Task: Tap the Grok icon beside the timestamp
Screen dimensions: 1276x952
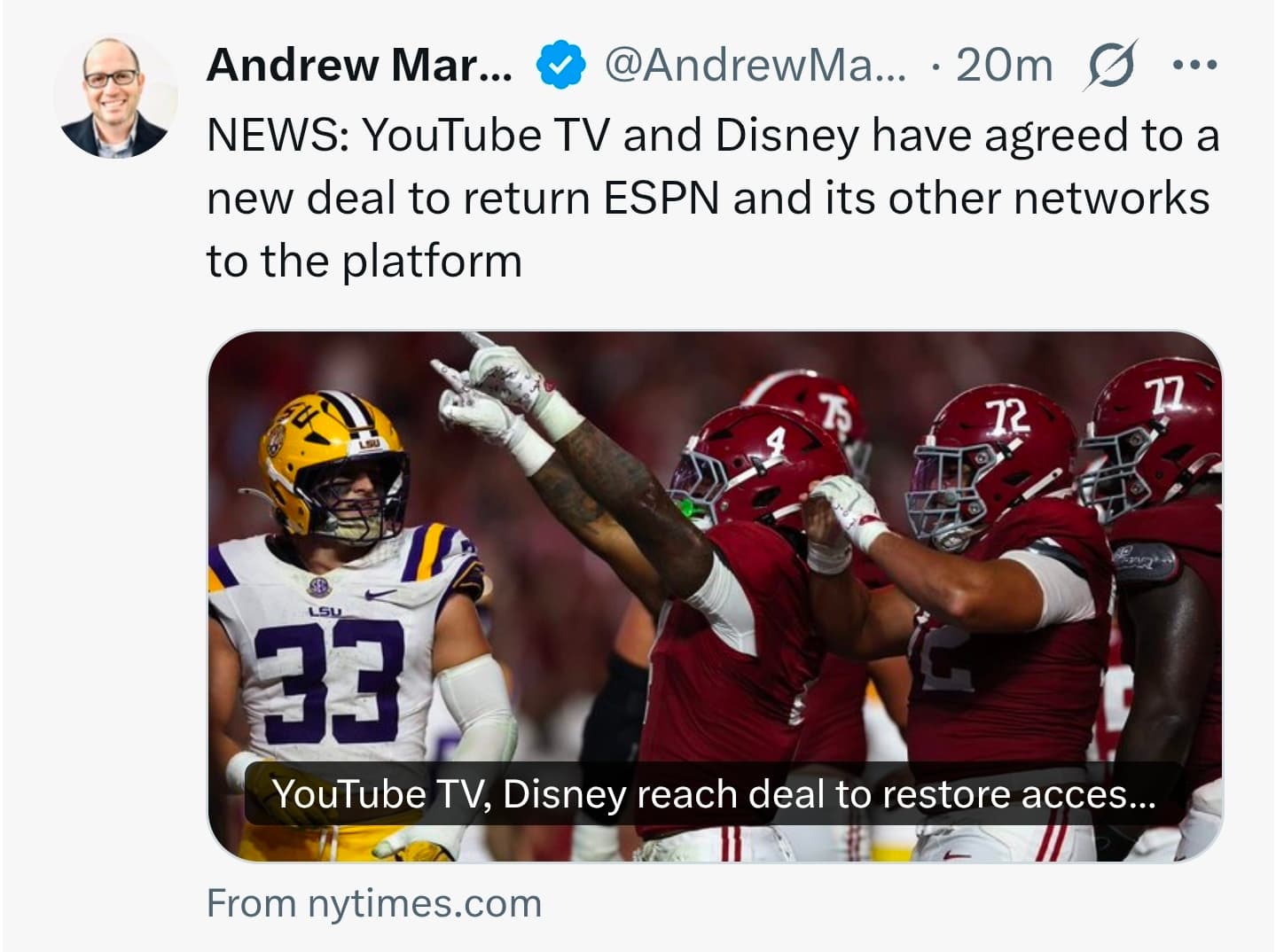Action: [x=1109, y=66]
